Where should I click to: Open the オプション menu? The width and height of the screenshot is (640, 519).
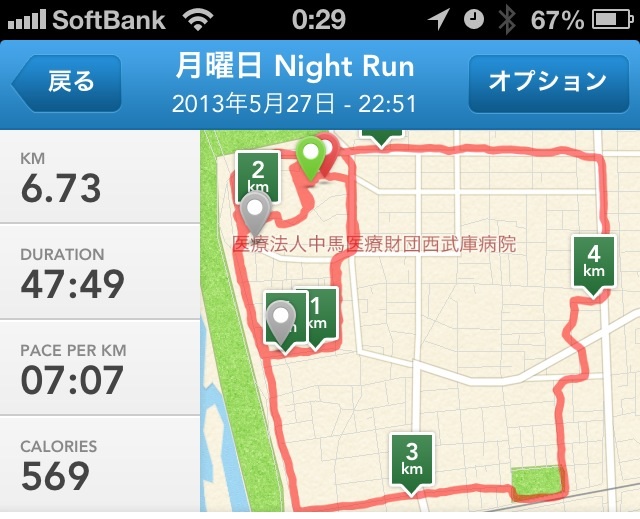click(546, 83)
